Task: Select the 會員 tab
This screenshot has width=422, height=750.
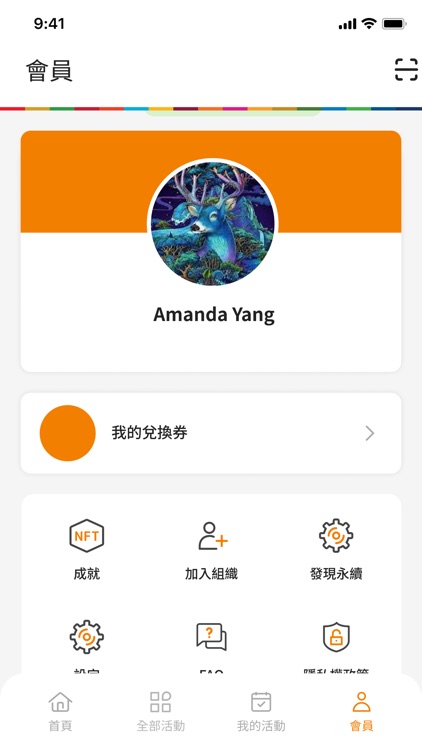Action: pos(362,711)
